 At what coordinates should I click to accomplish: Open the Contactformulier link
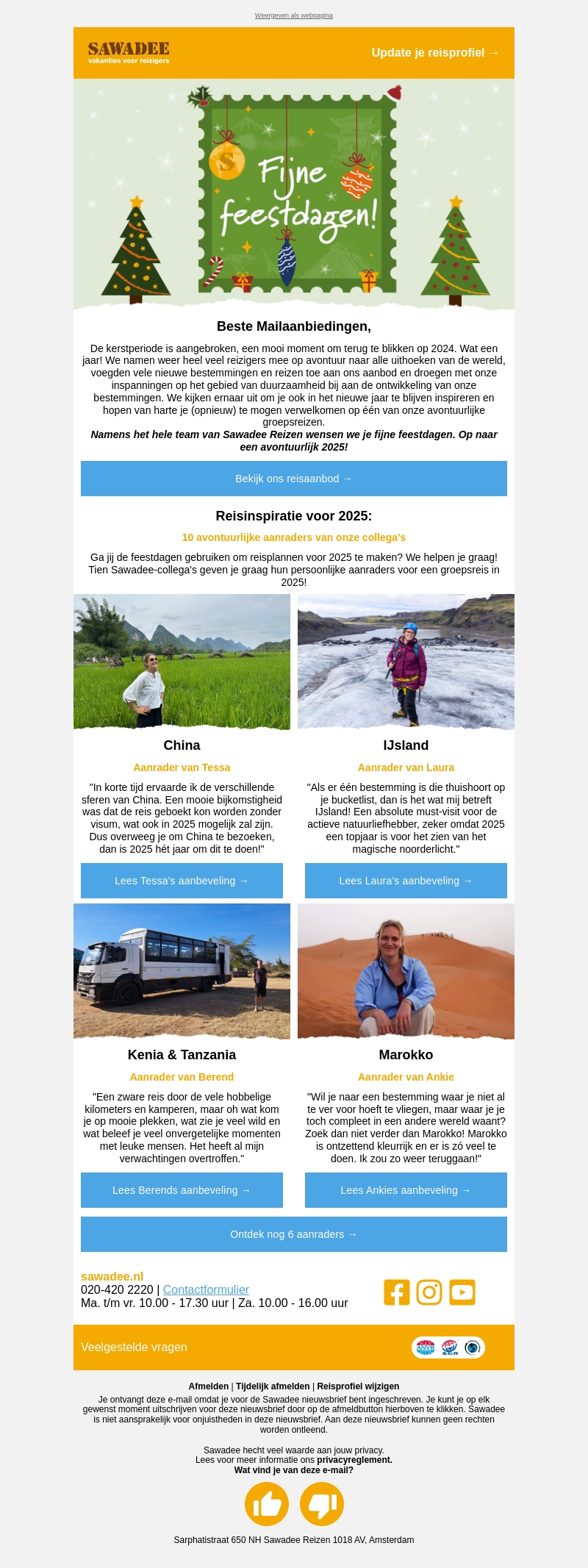pyautogui.click(x=206, y=1290)
